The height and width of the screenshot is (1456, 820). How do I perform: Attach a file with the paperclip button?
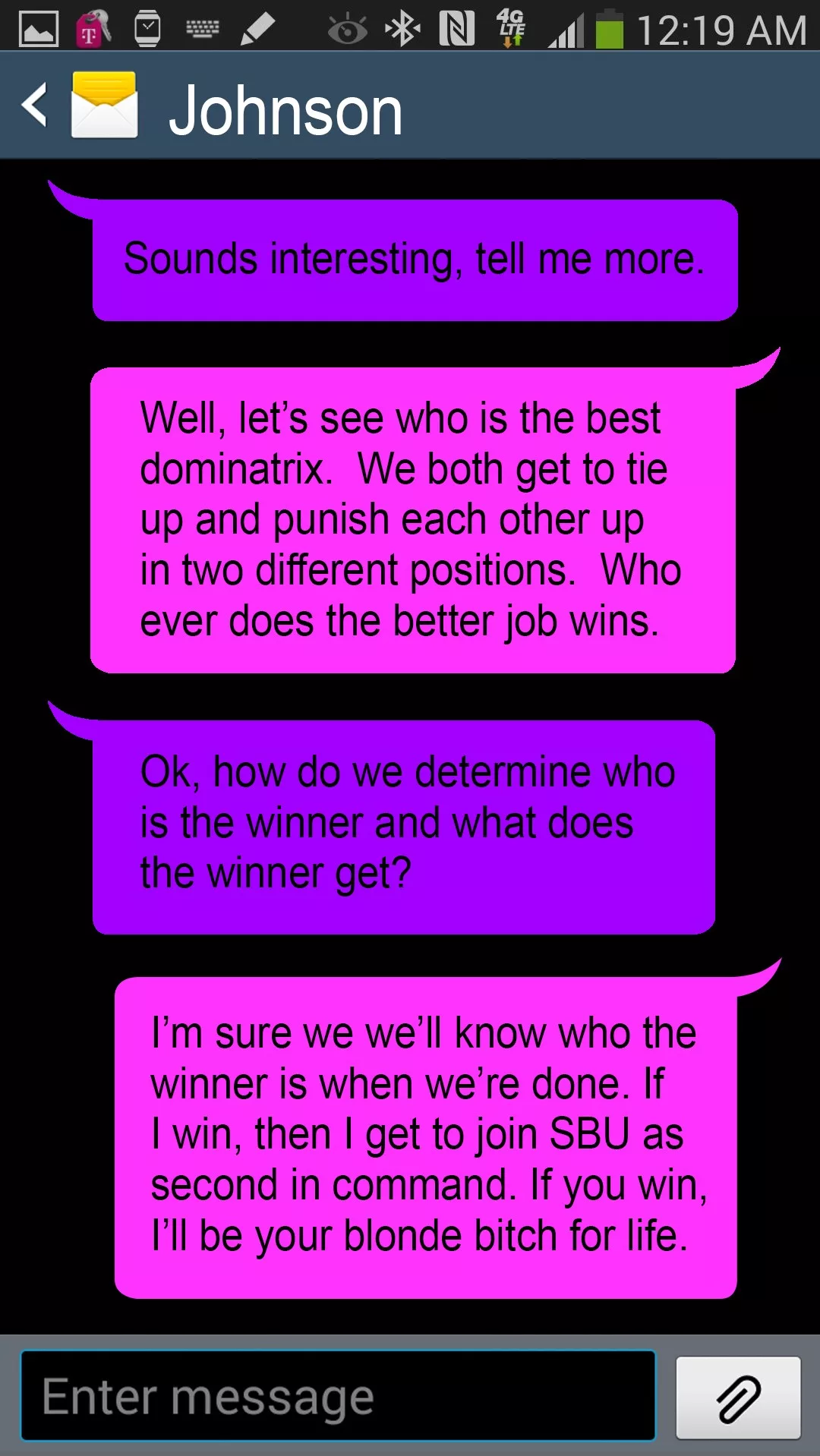click(x=738, y=1397)
